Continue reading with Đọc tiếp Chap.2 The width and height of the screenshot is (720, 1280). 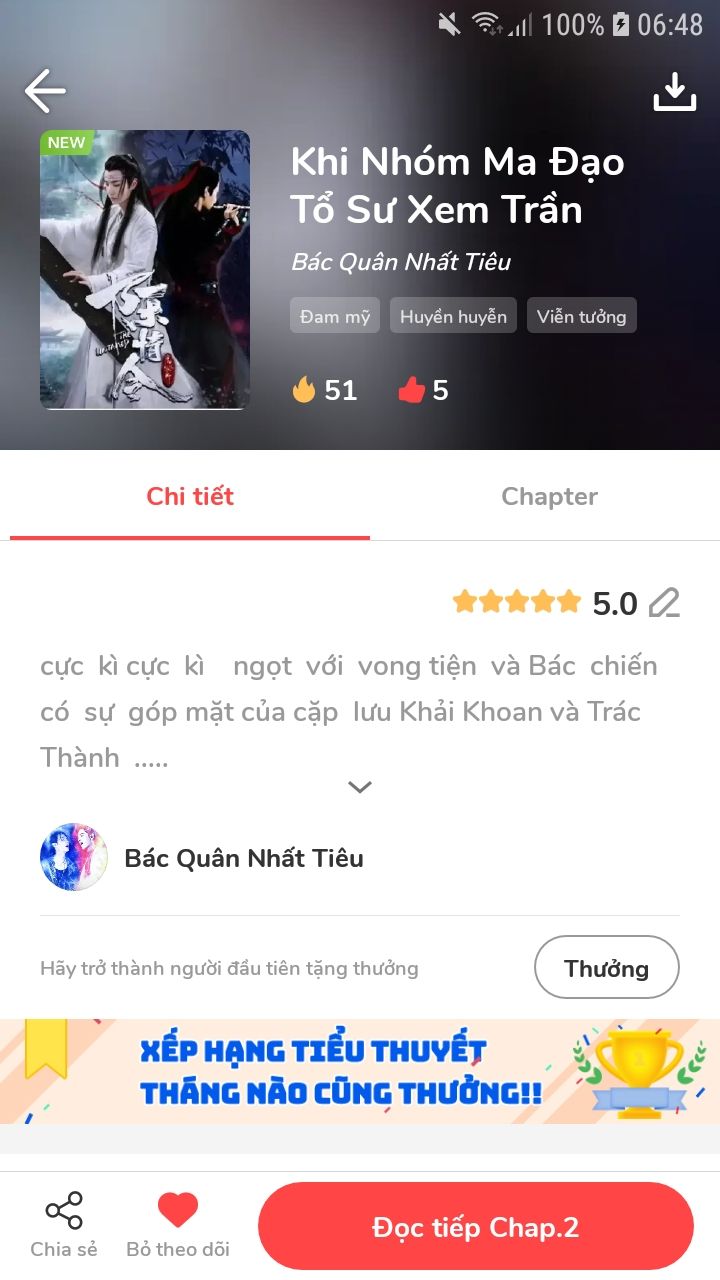(475, 1226)
